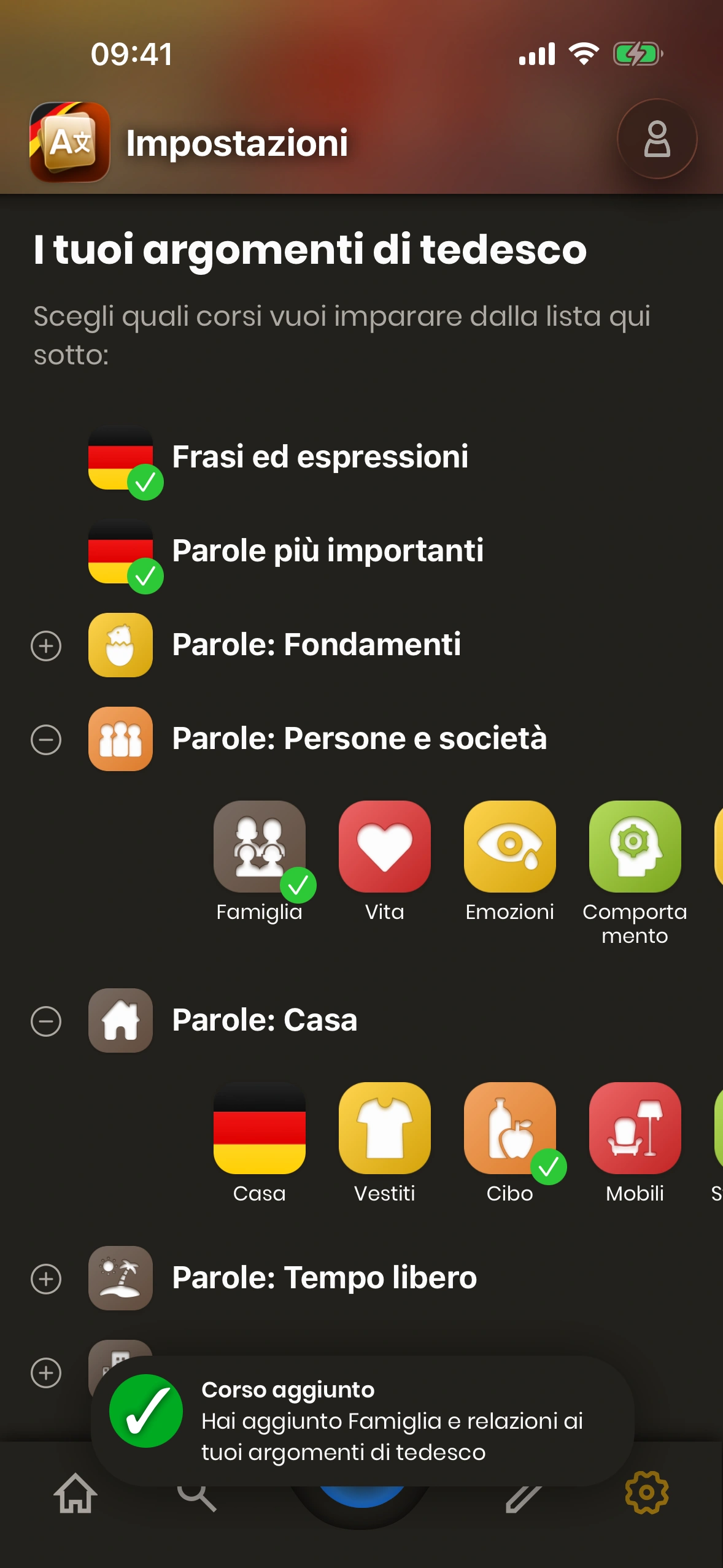Go to the home tab
Screen dimensions: 723x1568
pos(75,1494)
